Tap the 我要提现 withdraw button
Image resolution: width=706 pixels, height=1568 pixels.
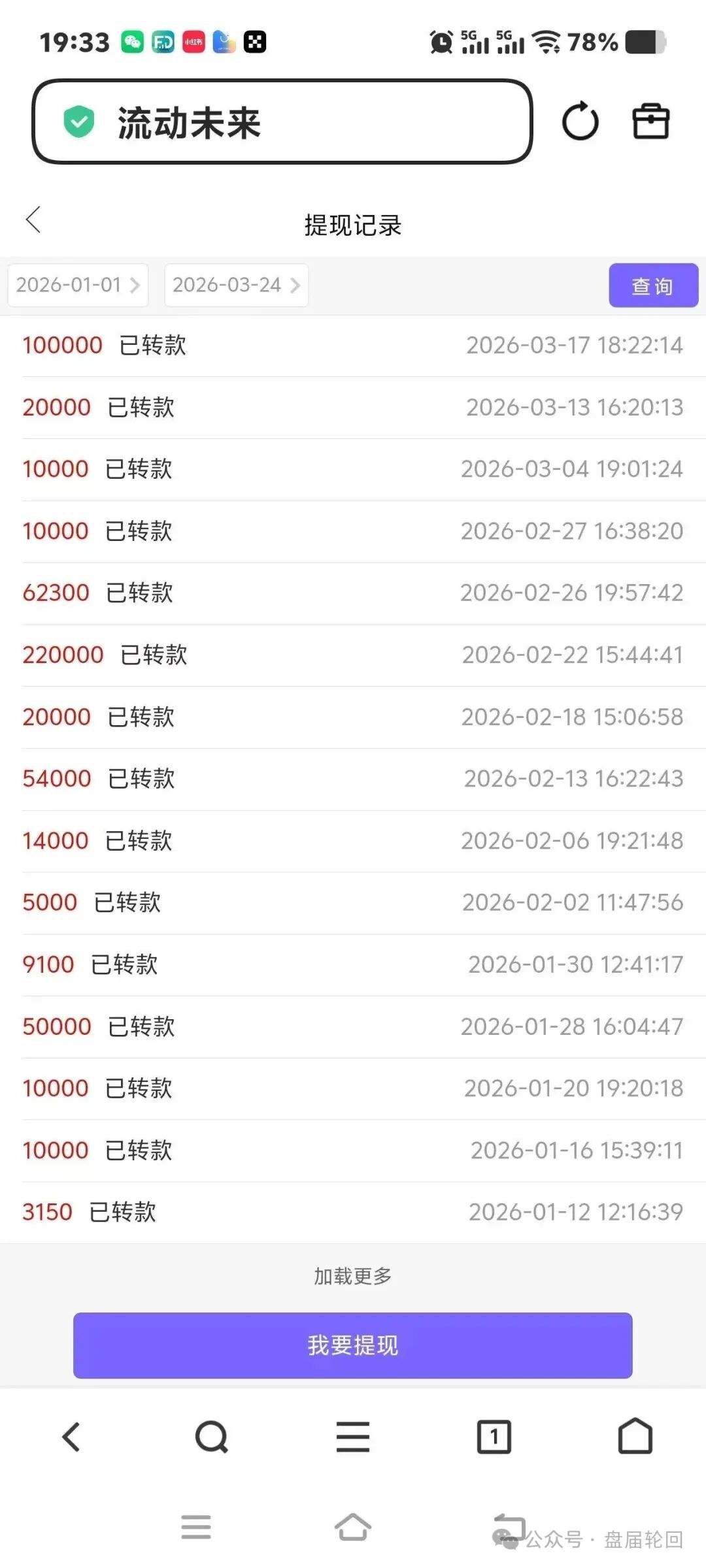point(353,1346)
